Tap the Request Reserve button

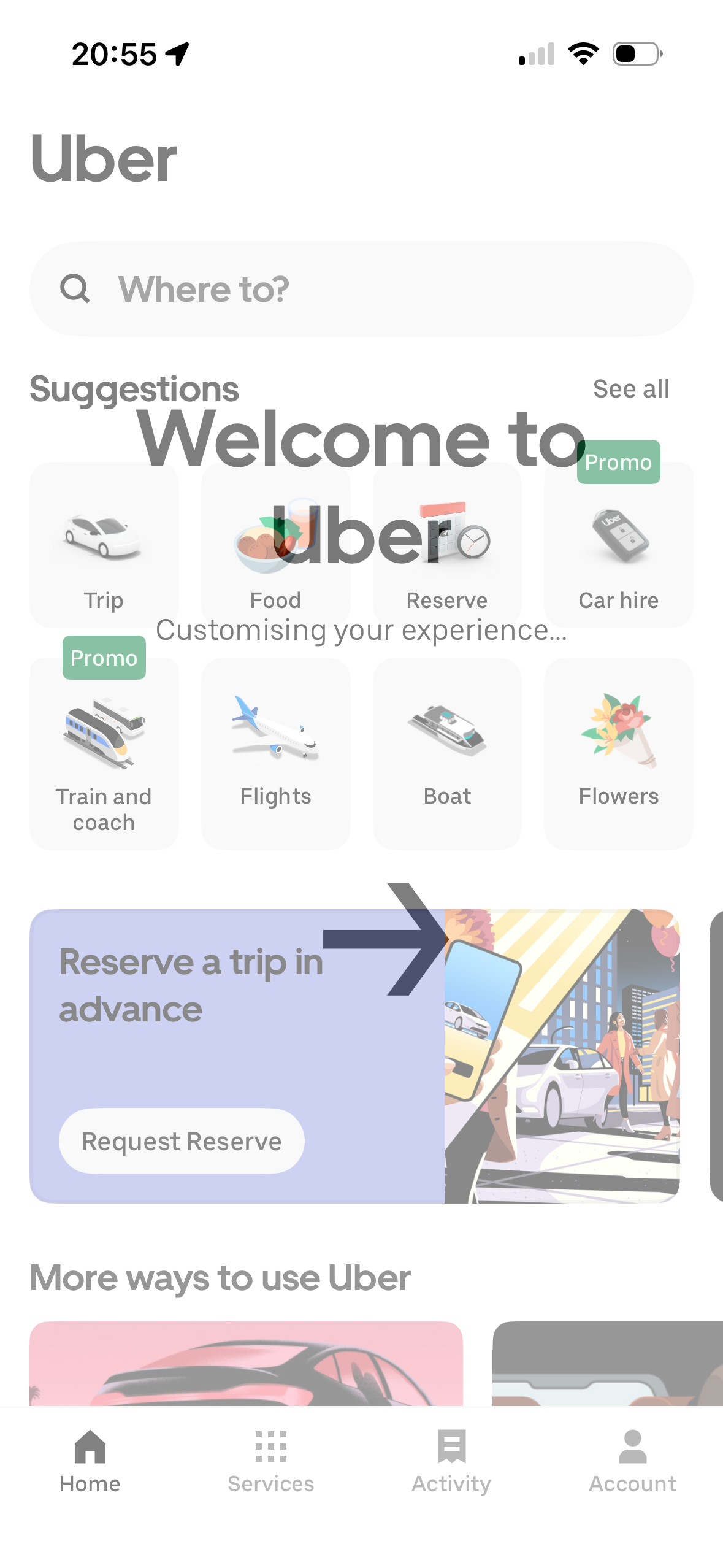coord(182,1141)
